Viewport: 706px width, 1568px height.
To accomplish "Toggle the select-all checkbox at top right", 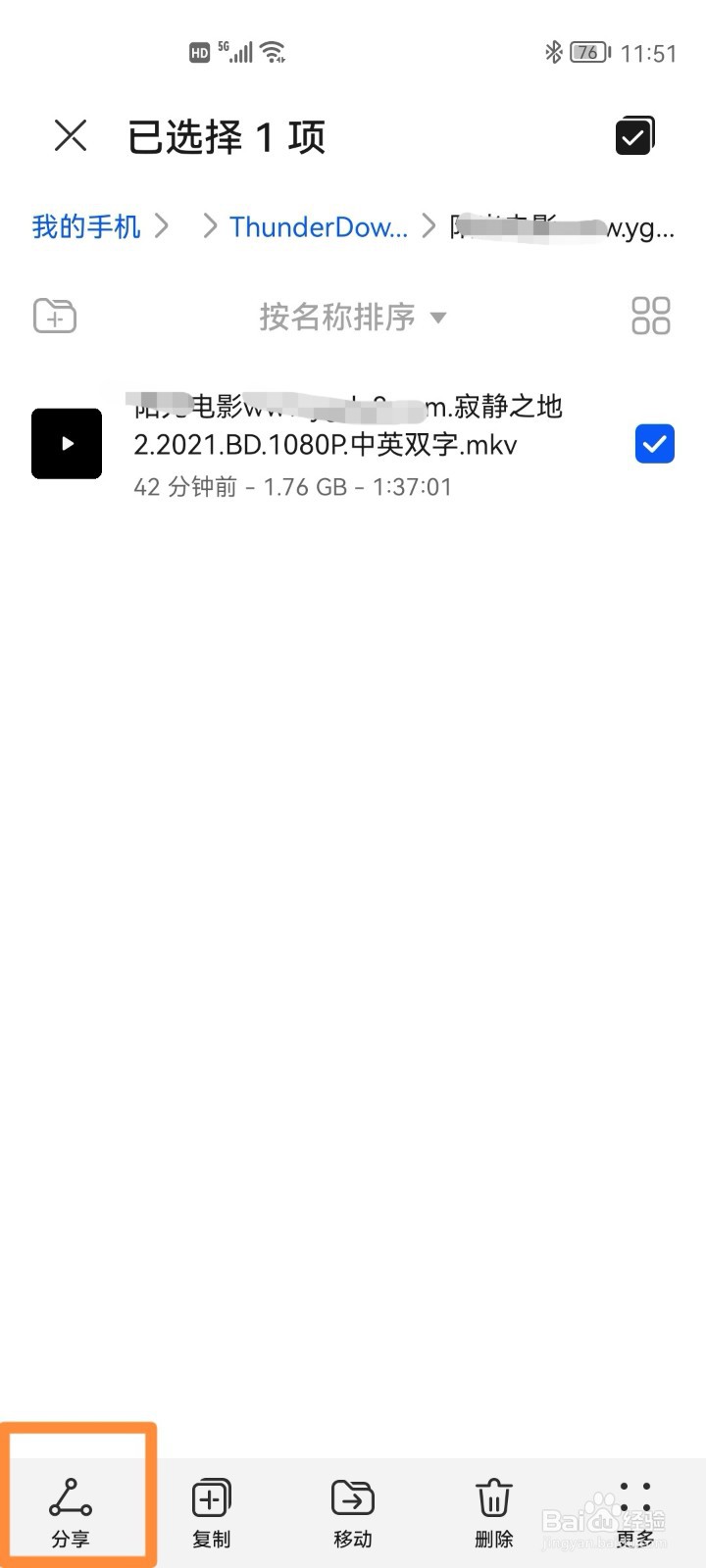I will coord(633,135).
